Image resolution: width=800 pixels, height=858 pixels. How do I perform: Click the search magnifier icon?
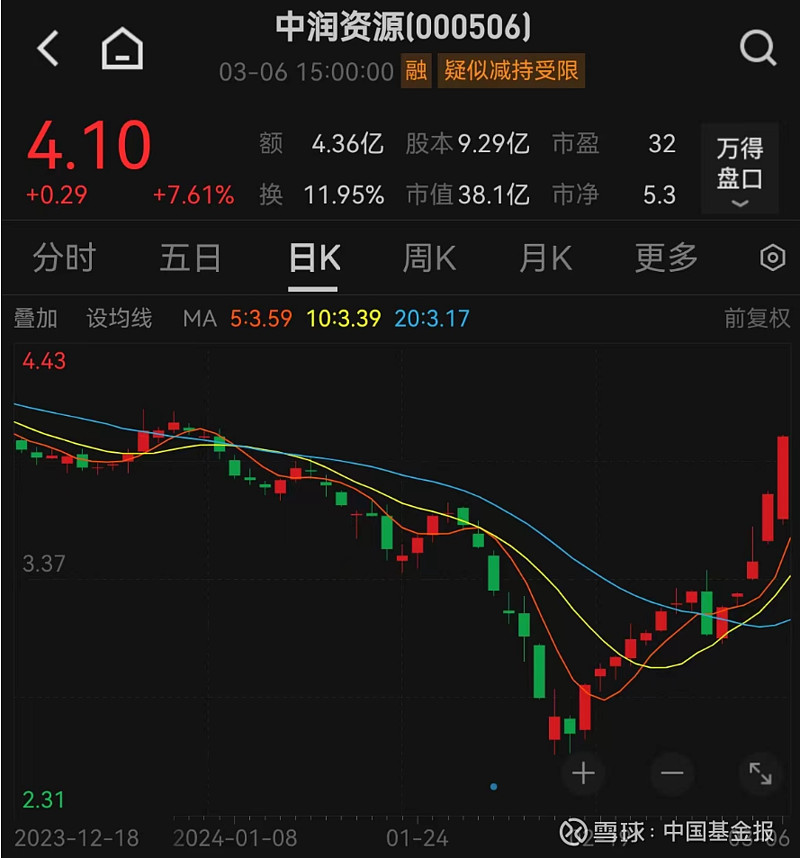(x=758, y=47)
